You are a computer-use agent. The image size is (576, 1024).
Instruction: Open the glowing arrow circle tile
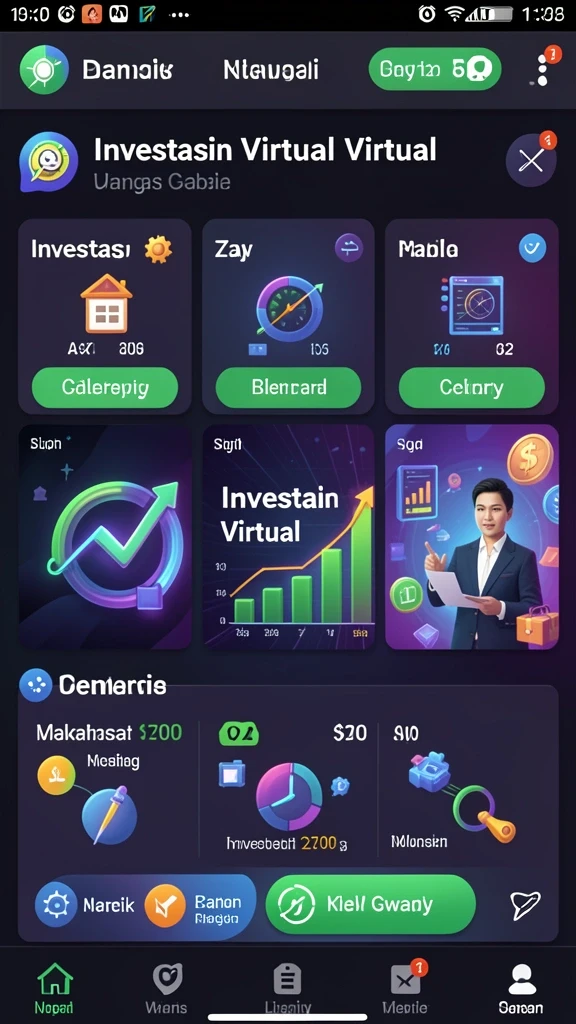coord(105,537)
